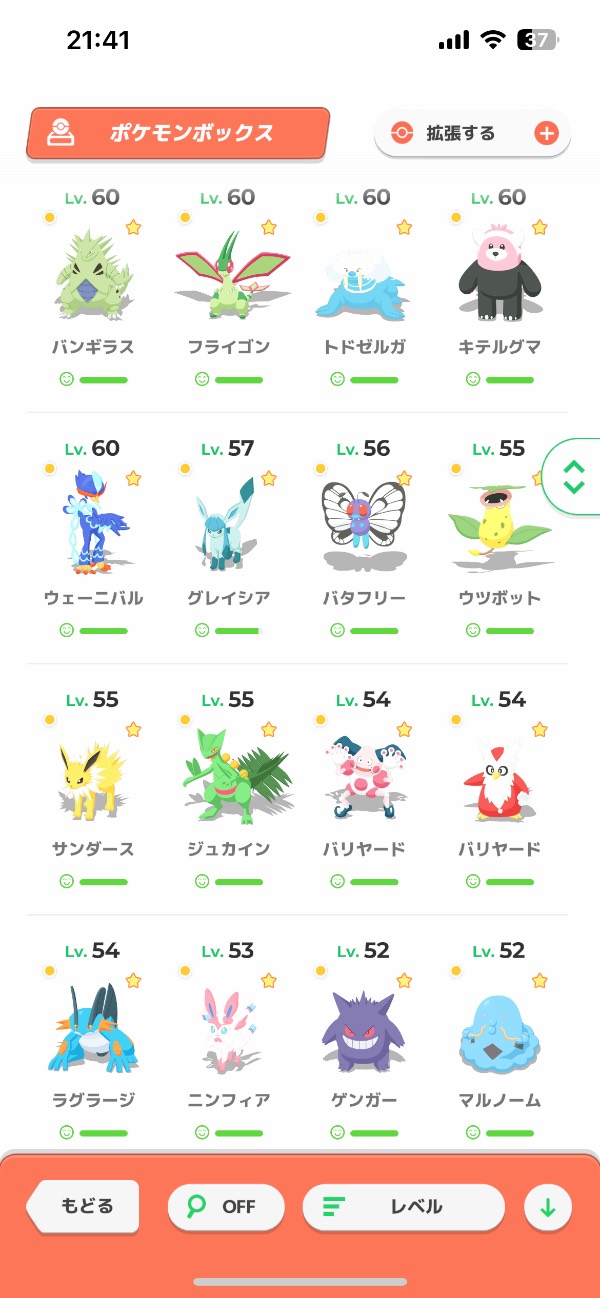Image resolution: width=600 pixels, height=1298 pixels.
Task: Go back with the もどる button
Action: click(x=85, y=1206)
